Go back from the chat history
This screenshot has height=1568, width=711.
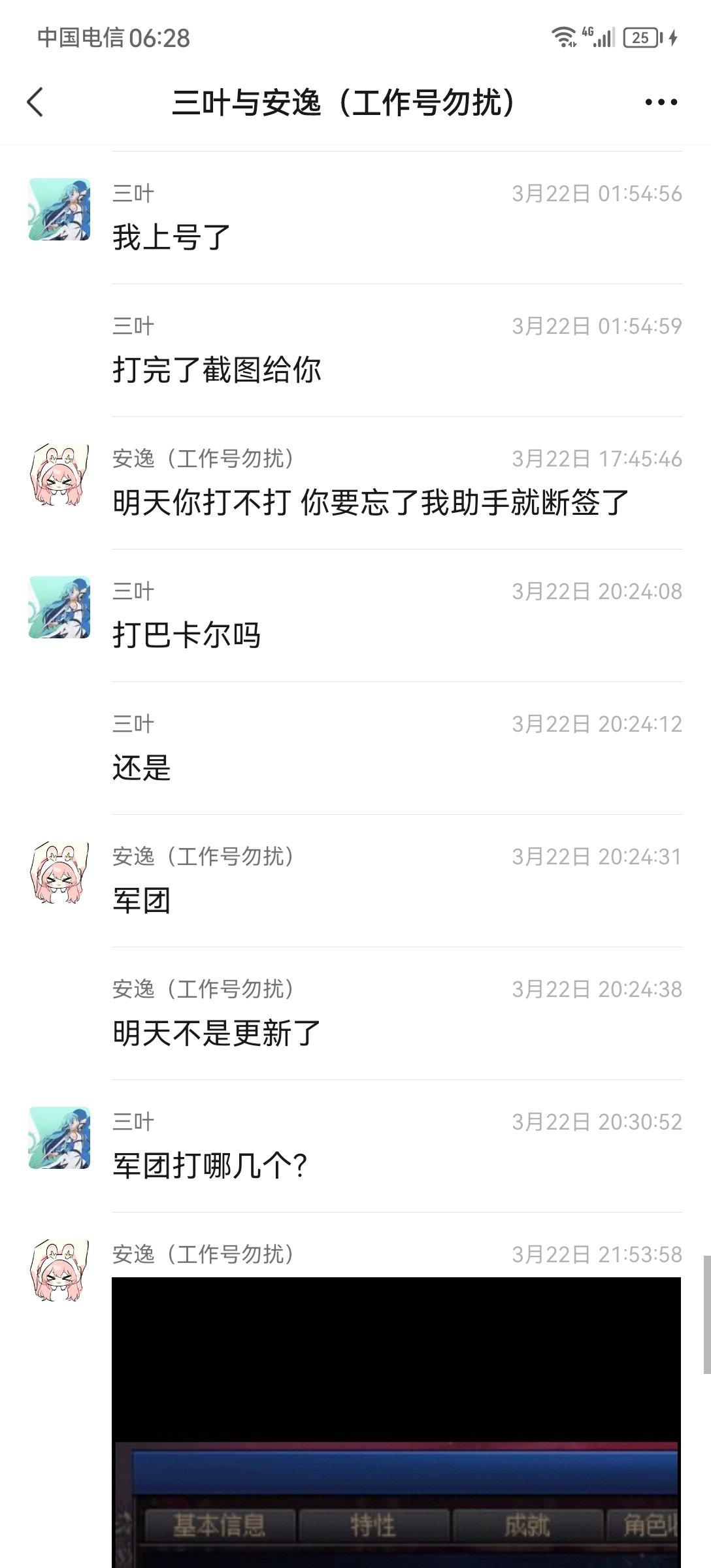35,102
